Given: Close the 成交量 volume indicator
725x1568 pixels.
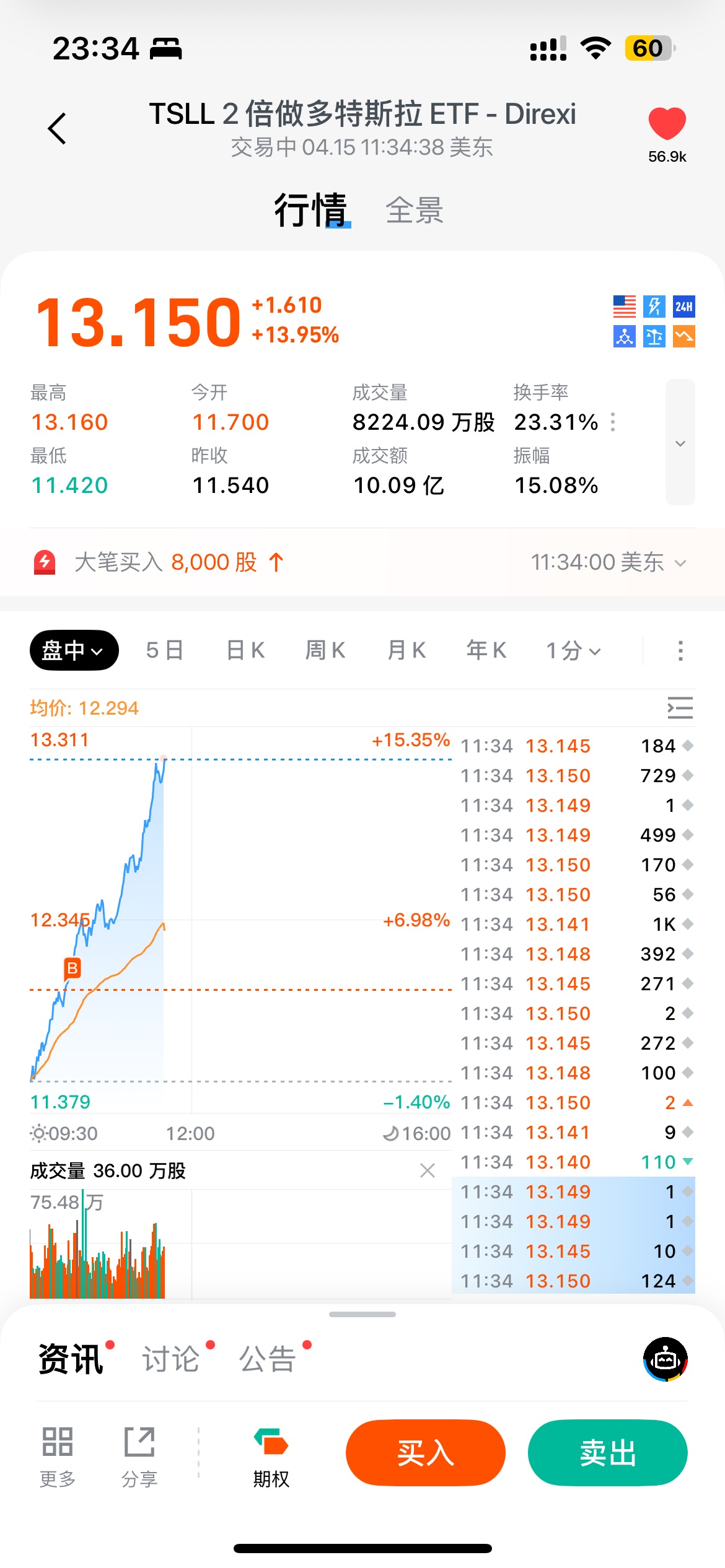Looking at the screenshot, I should [428, 1170].
